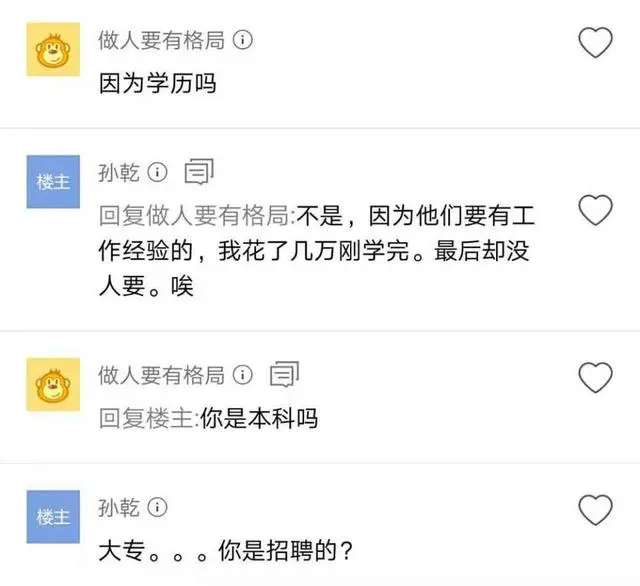Image resolution: width=640 pixels, height=586 pixels.
Task: Like 孙乾's comment about 工作经验
Action: tap(596, 210)
